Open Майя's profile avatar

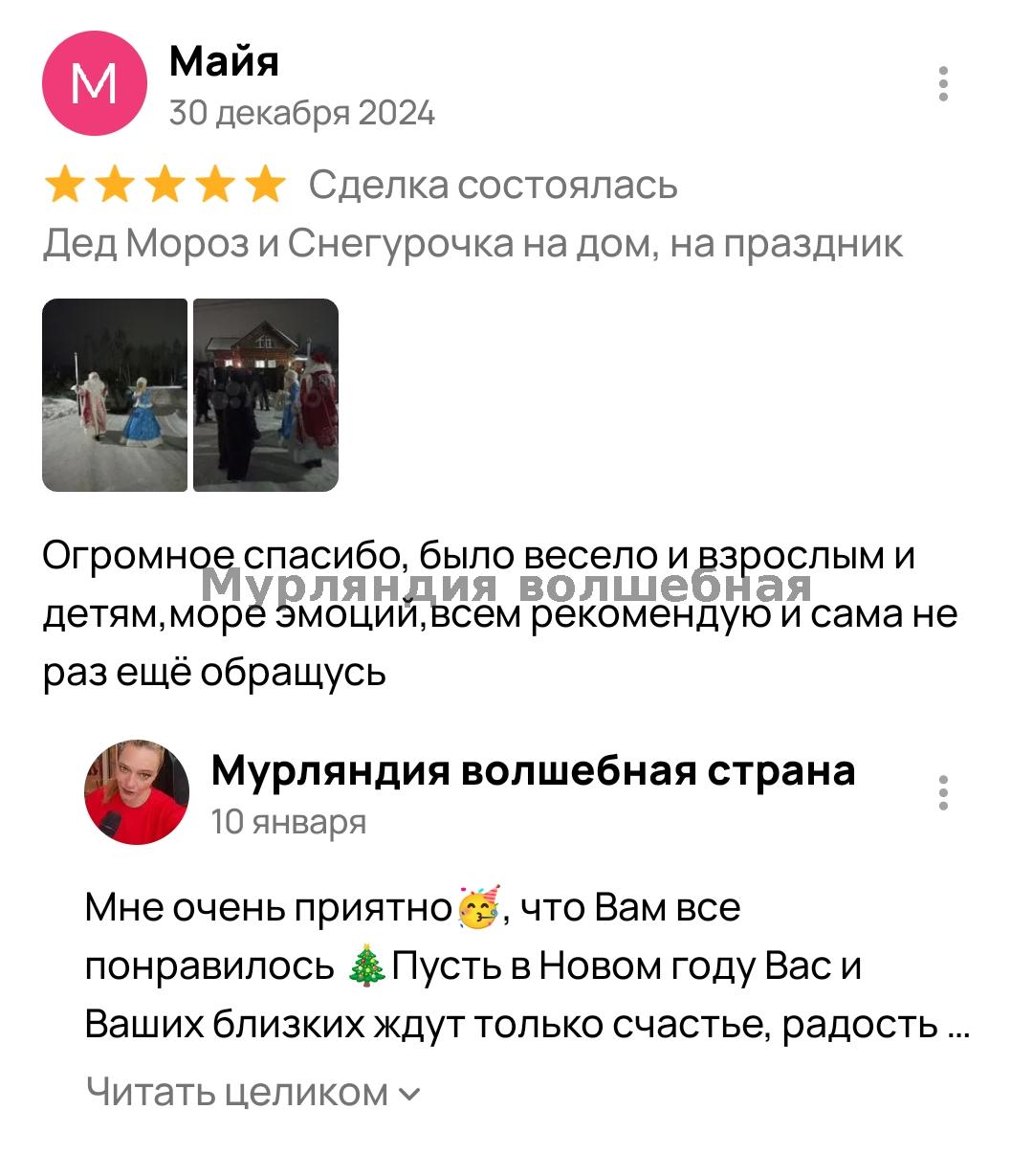95,84
